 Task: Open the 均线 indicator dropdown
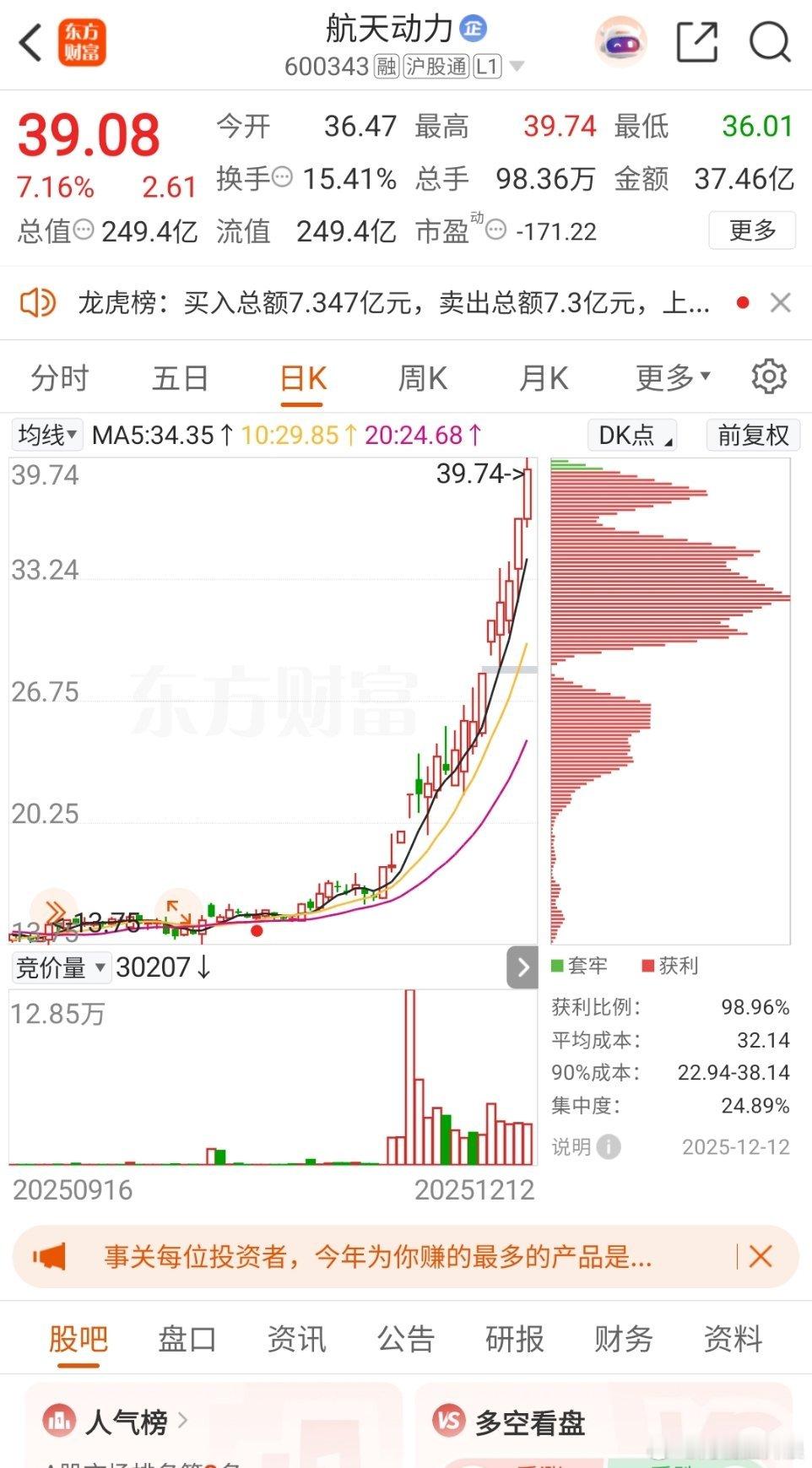click(x=46, y=436)
